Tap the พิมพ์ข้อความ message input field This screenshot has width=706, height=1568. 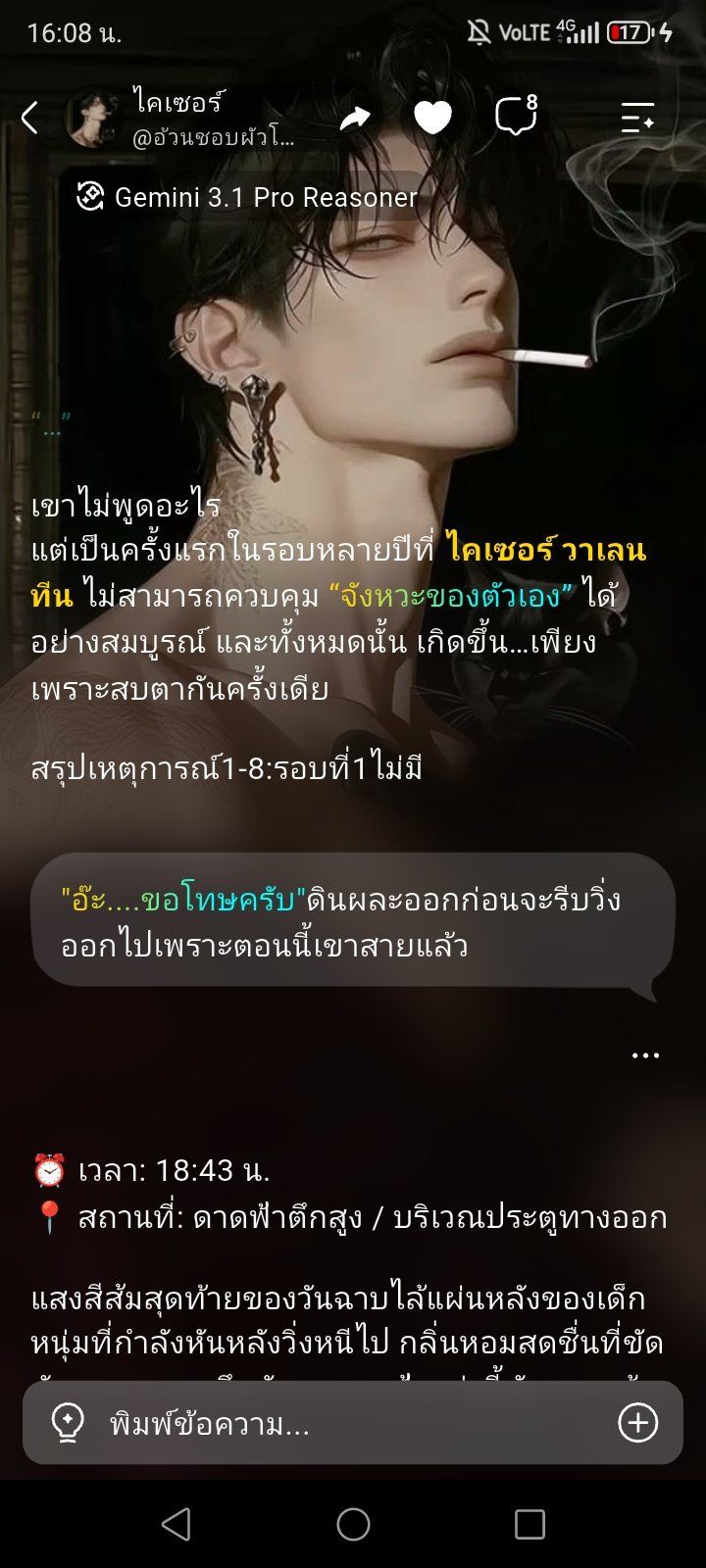[x=353, y=1423]
